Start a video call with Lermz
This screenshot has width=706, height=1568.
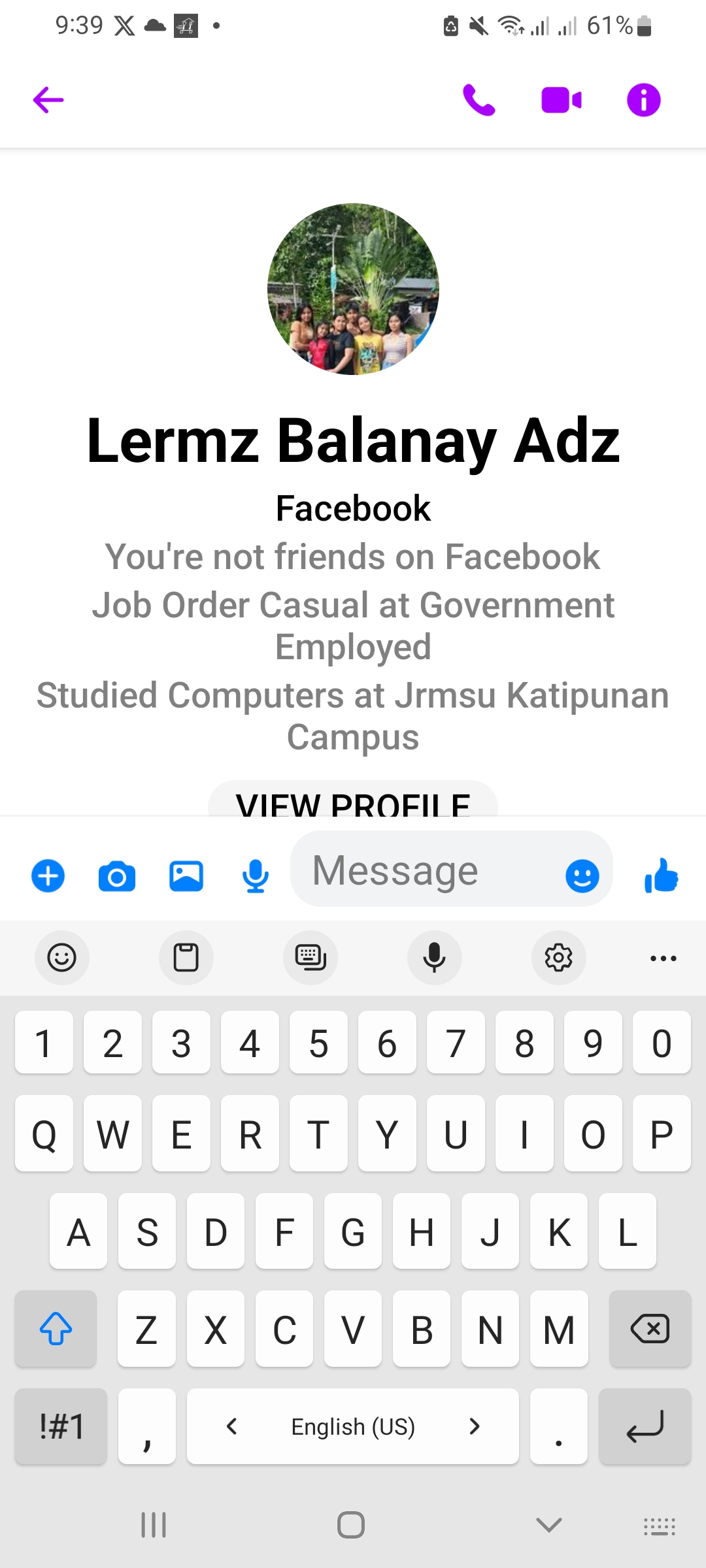562,100
